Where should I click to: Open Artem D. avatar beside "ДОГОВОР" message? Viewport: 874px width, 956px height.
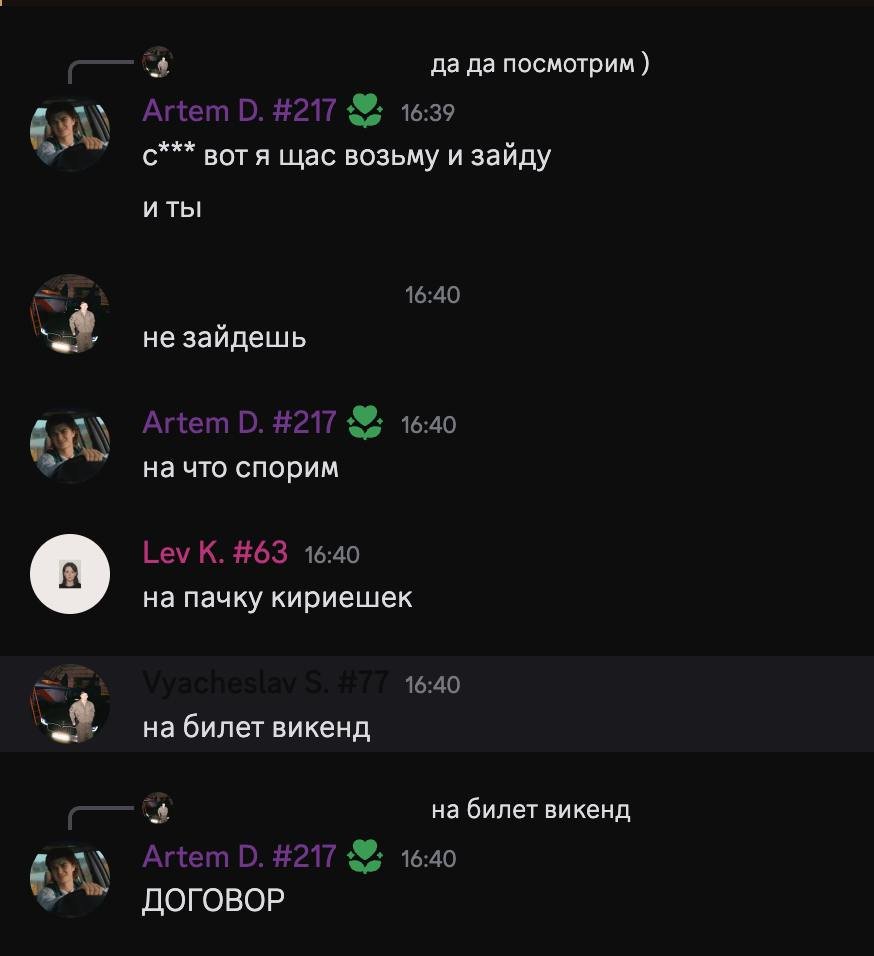(x=69, y=880)
